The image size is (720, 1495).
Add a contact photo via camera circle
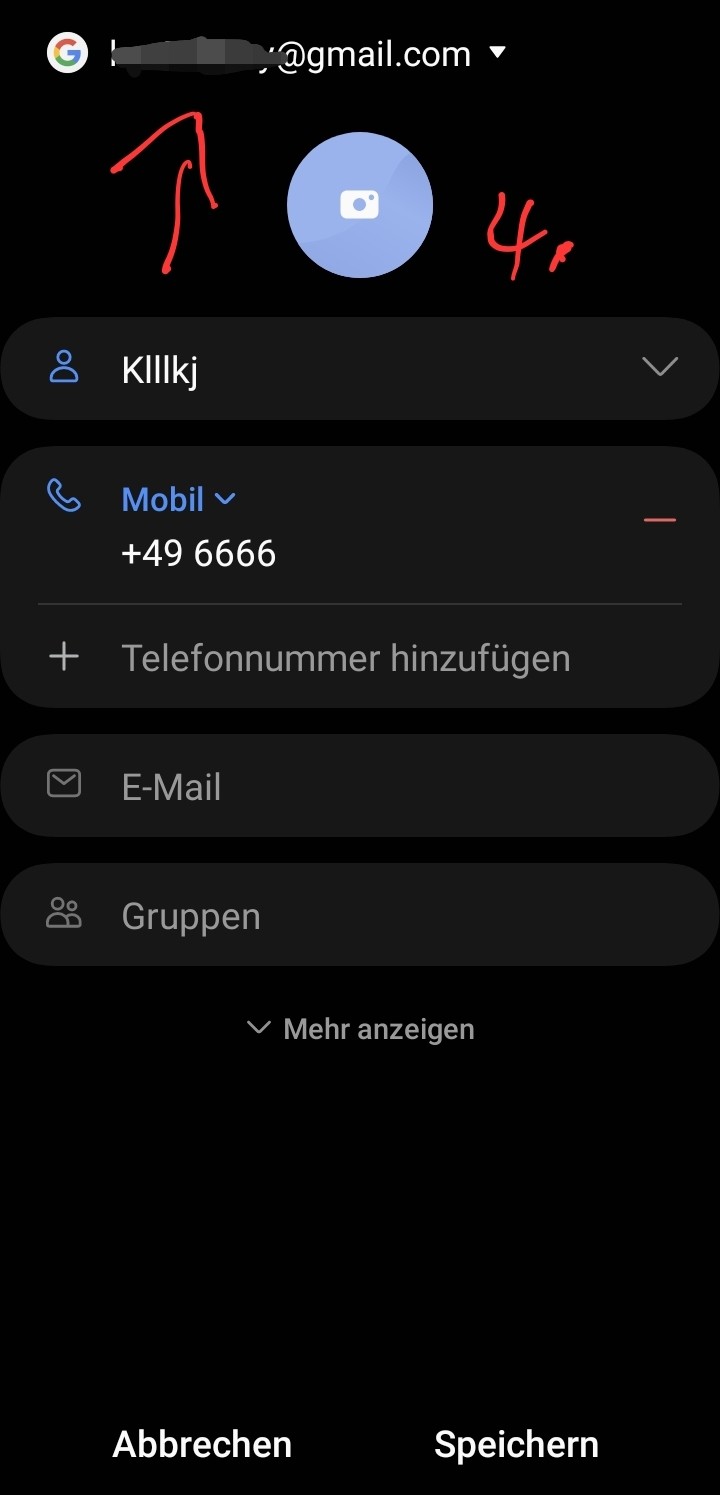[360, 205]
